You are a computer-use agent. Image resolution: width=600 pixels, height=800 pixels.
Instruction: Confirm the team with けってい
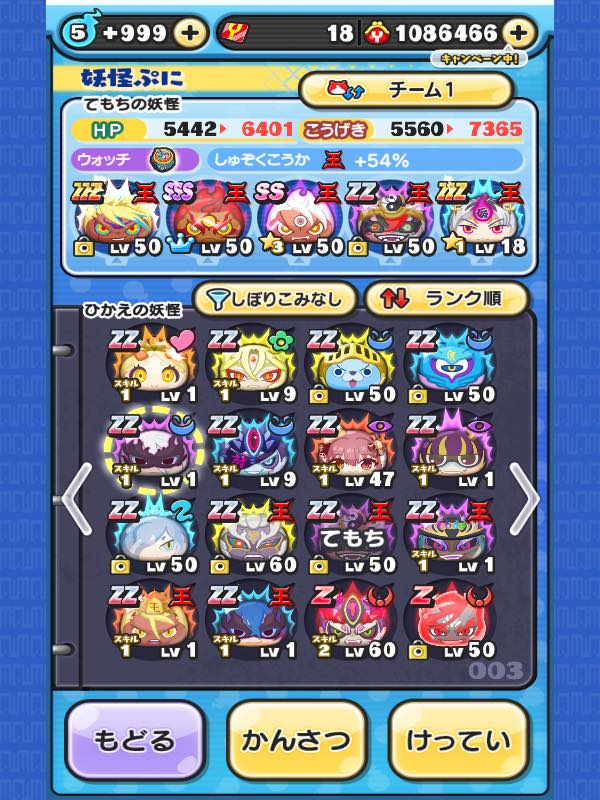click(x=457, y=741)
